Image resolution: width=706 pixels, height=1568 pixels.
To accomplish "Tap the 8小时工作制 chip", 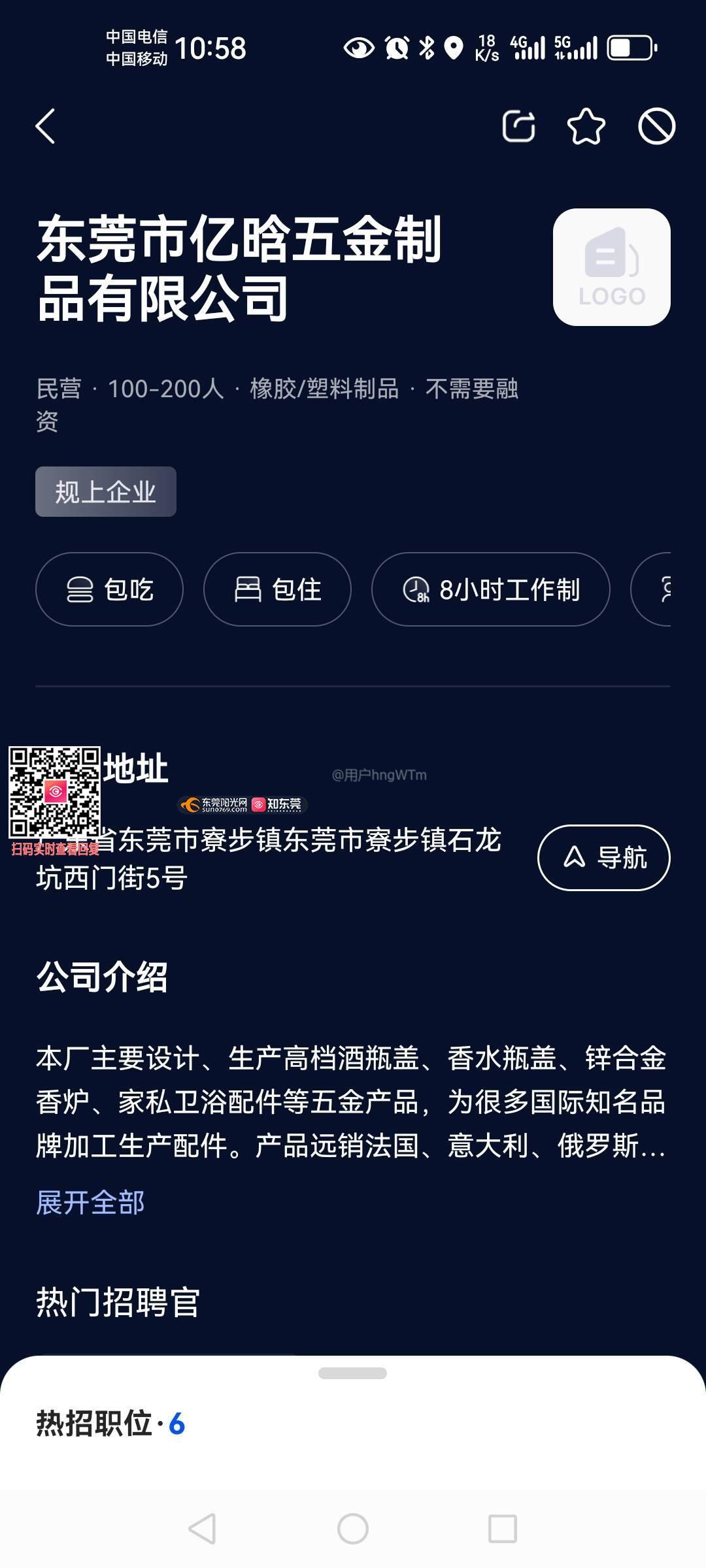I will pos(490,589).
